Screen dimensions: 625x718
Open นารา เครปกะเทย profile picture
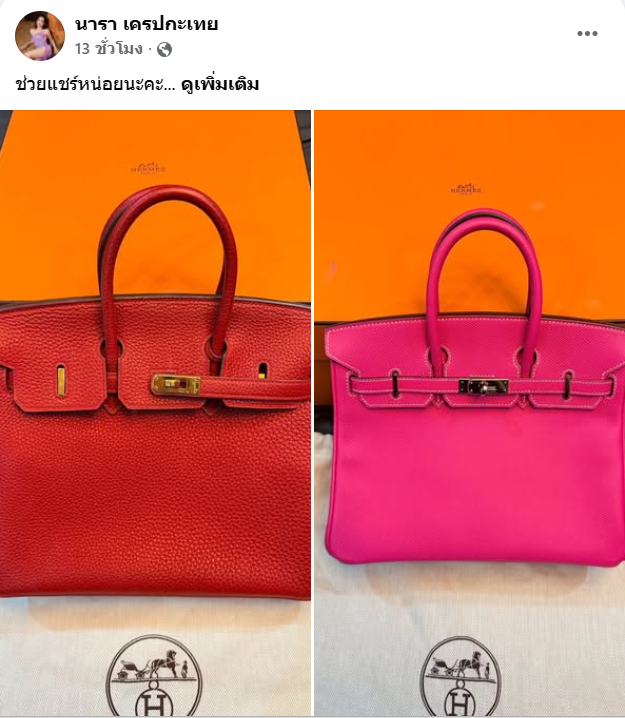pos(40,36)
